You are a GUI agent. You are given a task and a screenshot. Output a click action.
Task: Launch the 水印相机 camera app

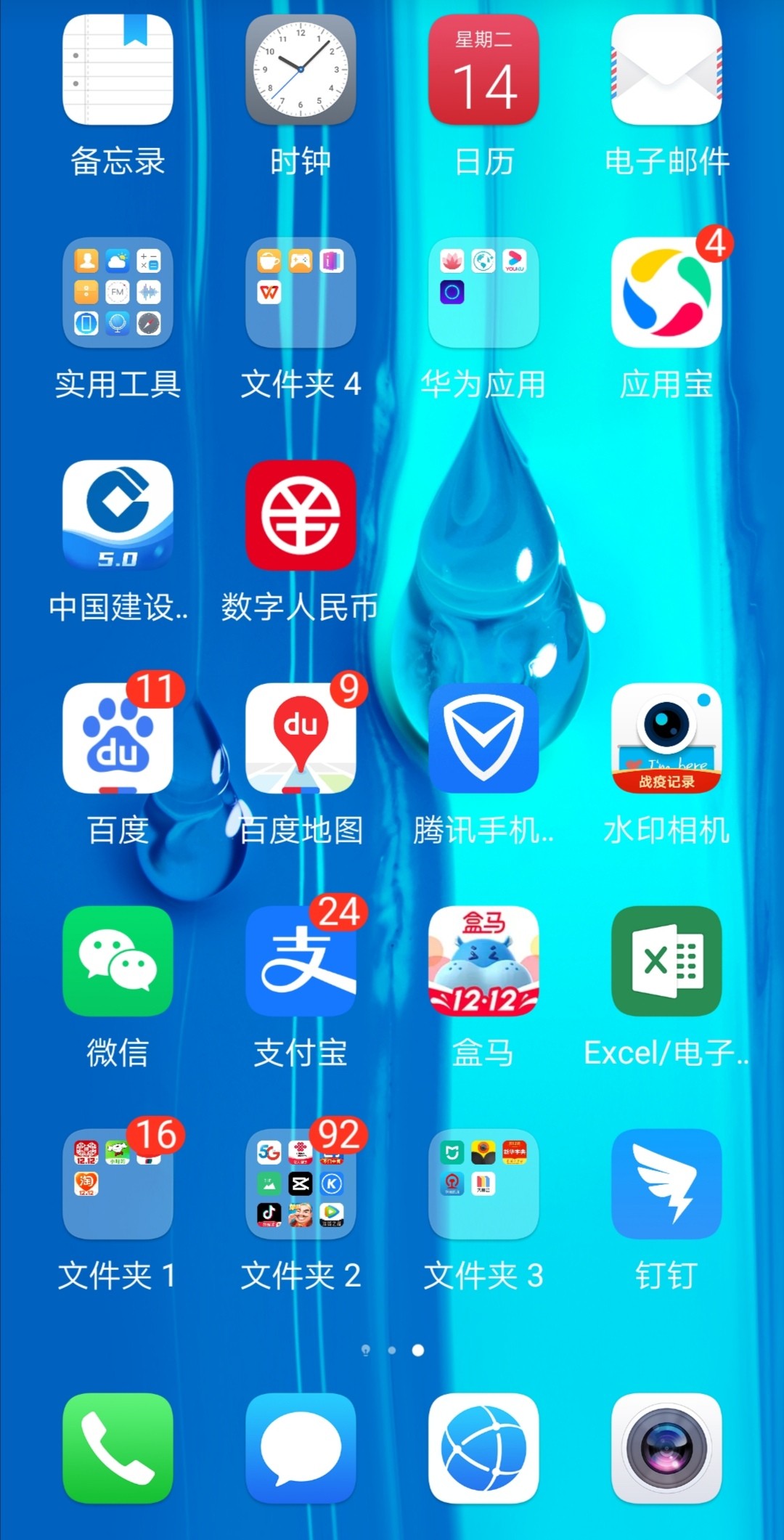click(x=666, y=738)
